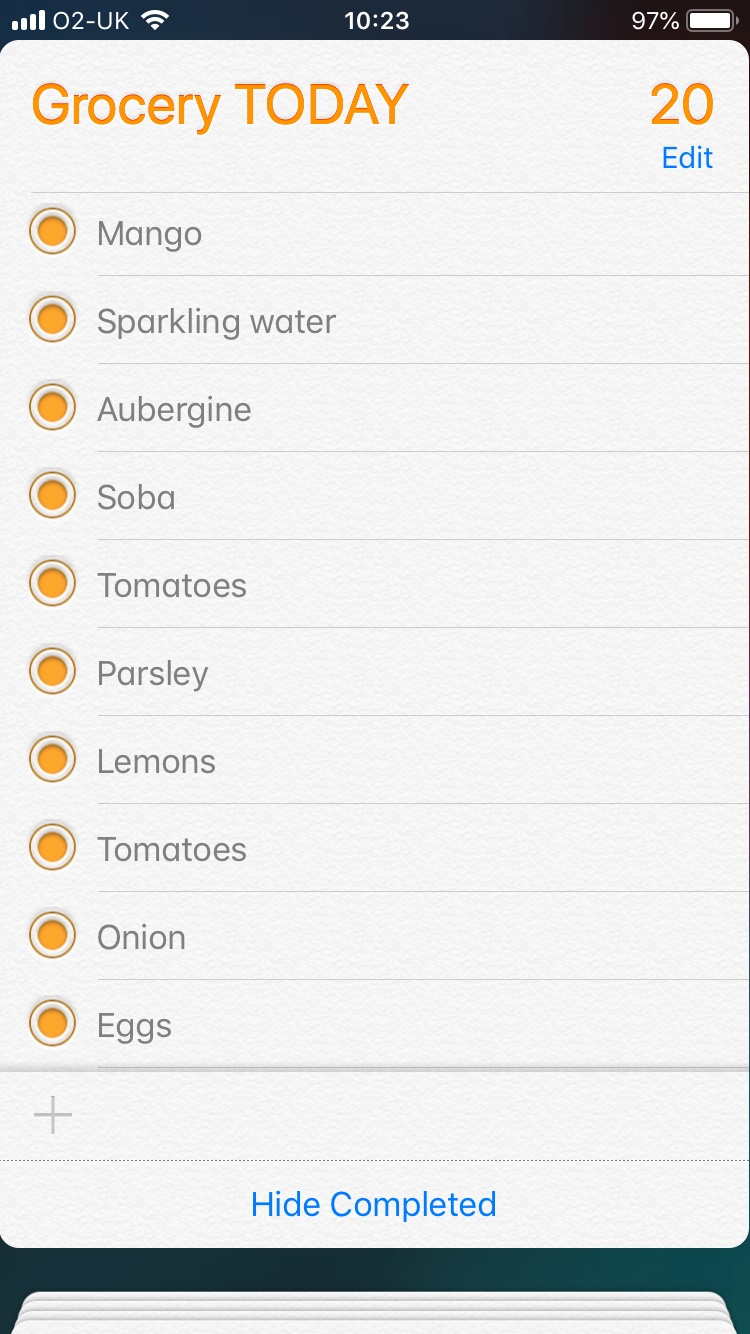Screen dimensions: 750x1334
Task: Uncheck the Parsley item
Action: [52, 672]
